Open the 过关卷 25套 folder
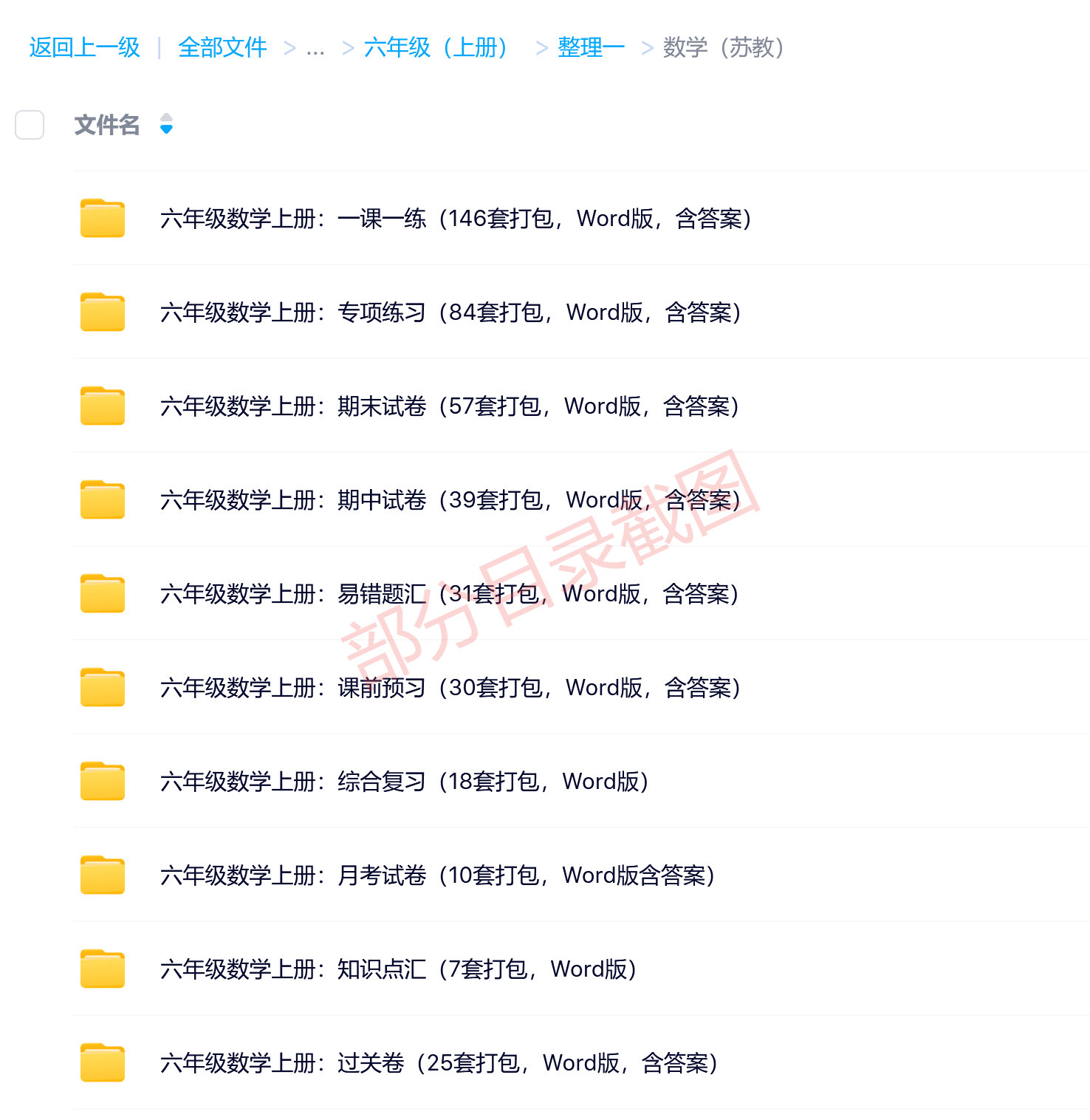Image resolution: width=1090 pixels, height=1120 pixels. [x=439, y=1063]
